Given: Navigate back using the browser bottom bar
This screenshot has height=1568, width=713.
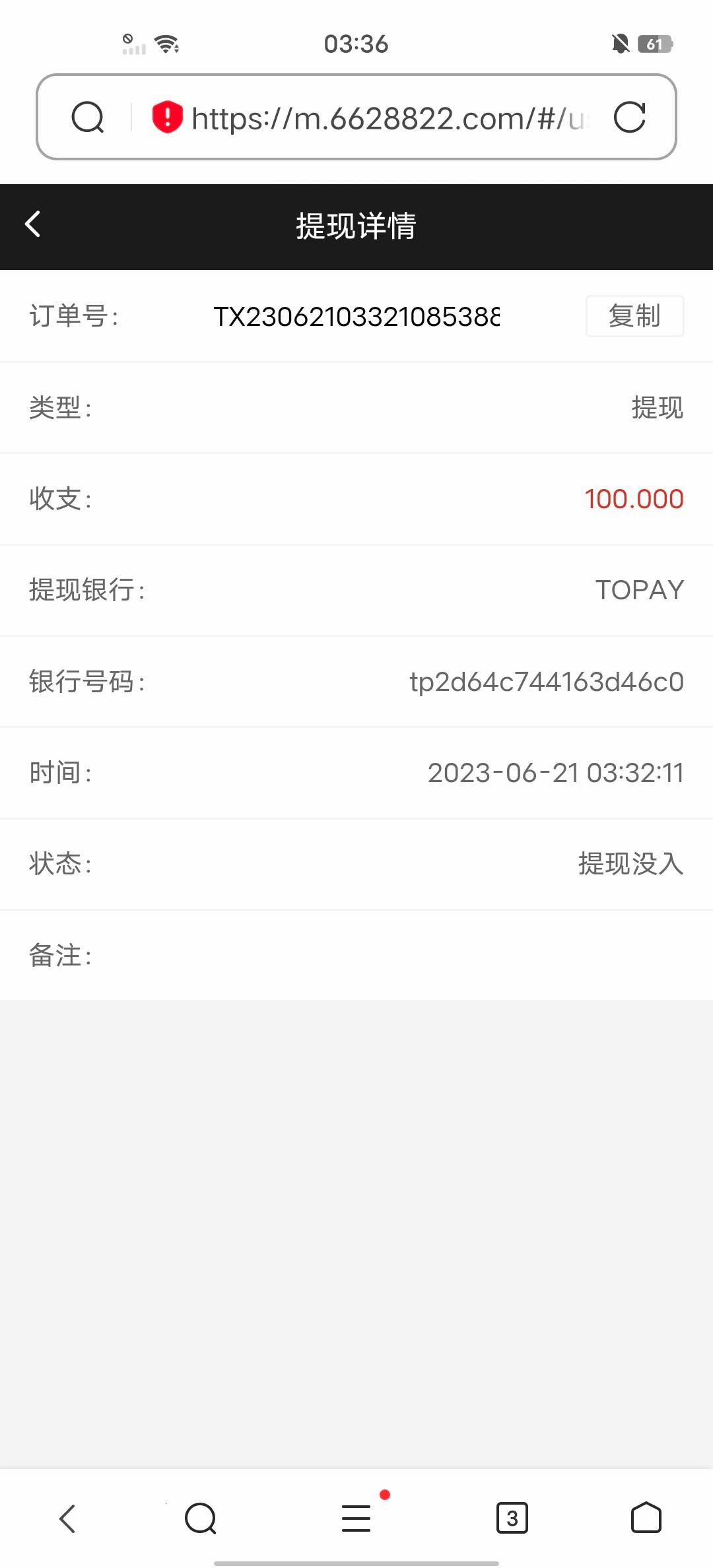Looking at the screenshot, I should 67,1519.
